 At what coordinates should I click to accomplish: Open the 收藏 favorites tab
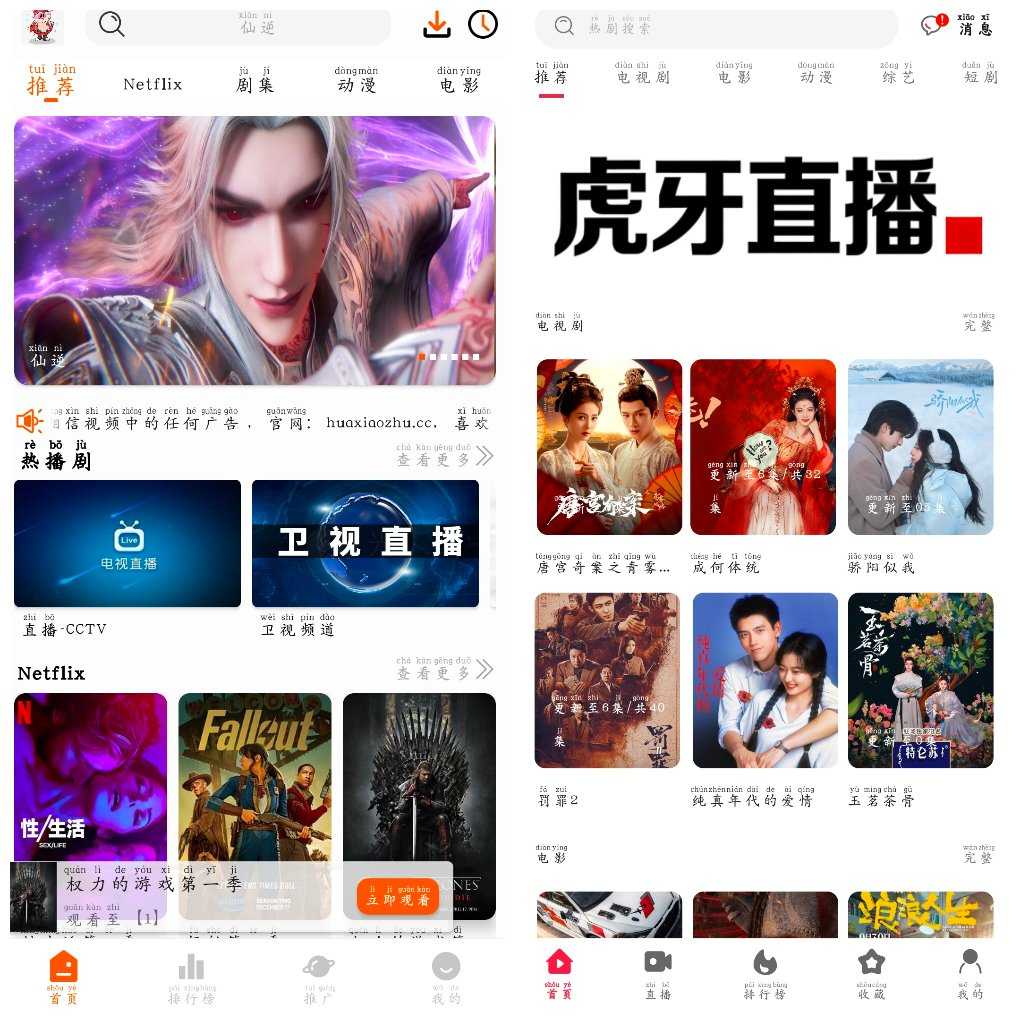(871, 974)
